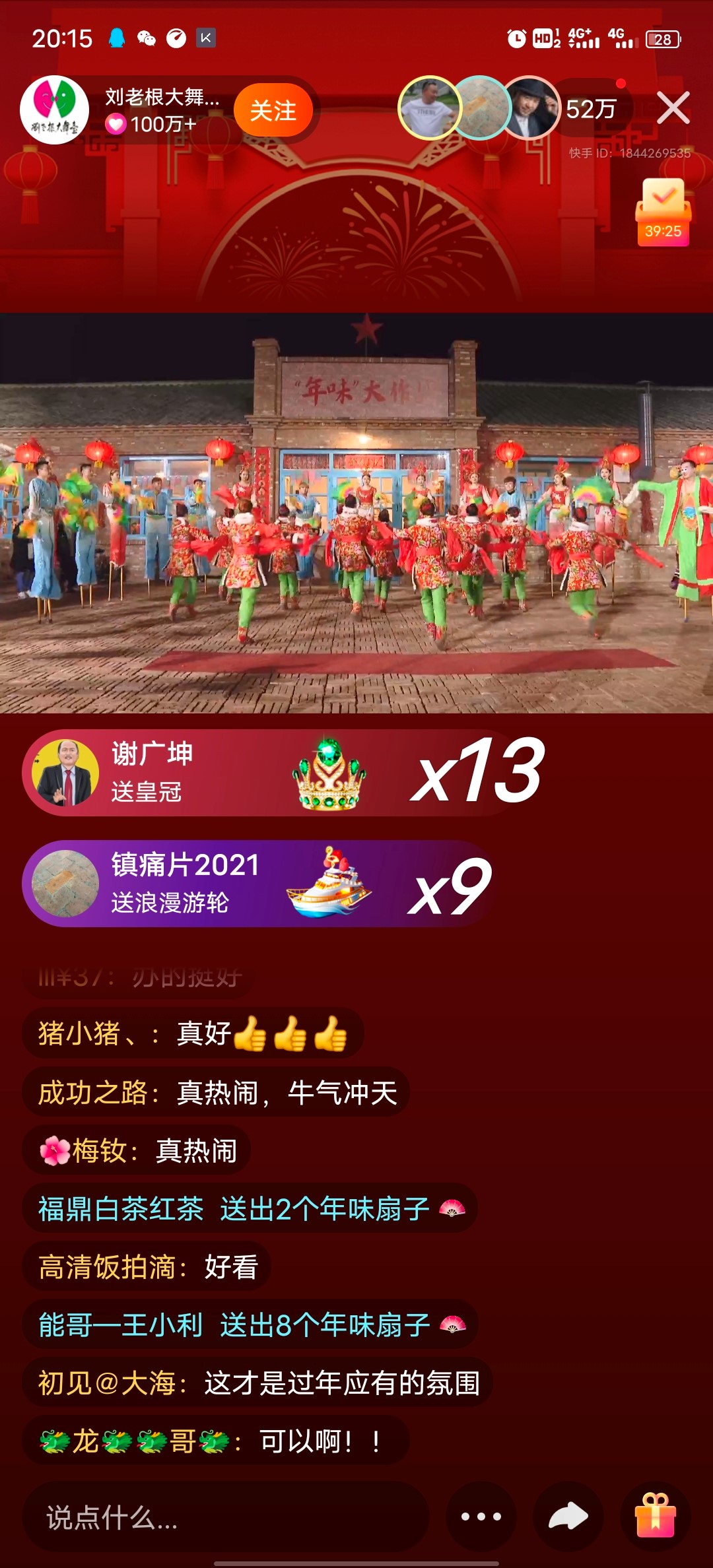
Task: View 镇痛片2021's cruise ship gift banner
Action: [x=257, y=884]
